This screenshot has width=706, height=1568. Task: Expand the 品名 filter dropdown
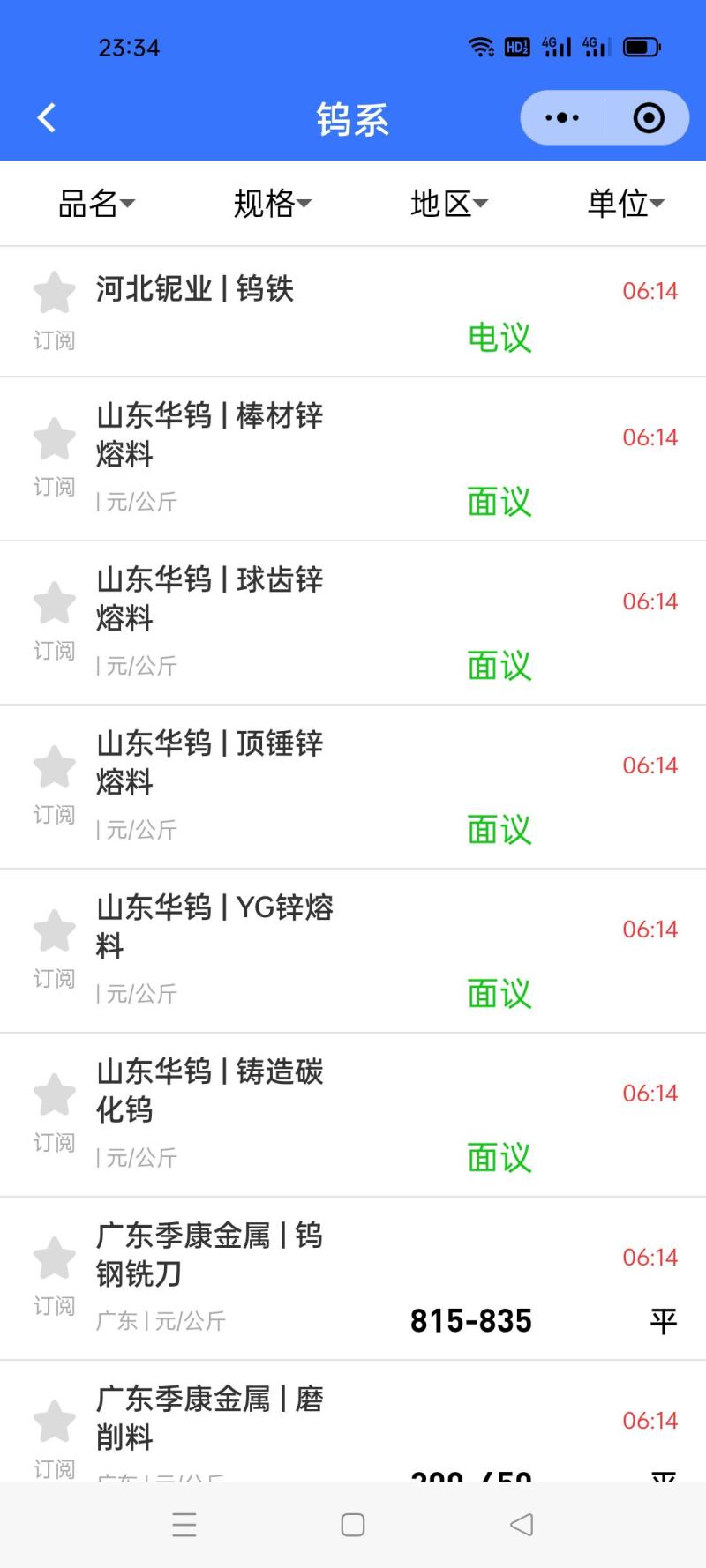(x=96, y=204)
